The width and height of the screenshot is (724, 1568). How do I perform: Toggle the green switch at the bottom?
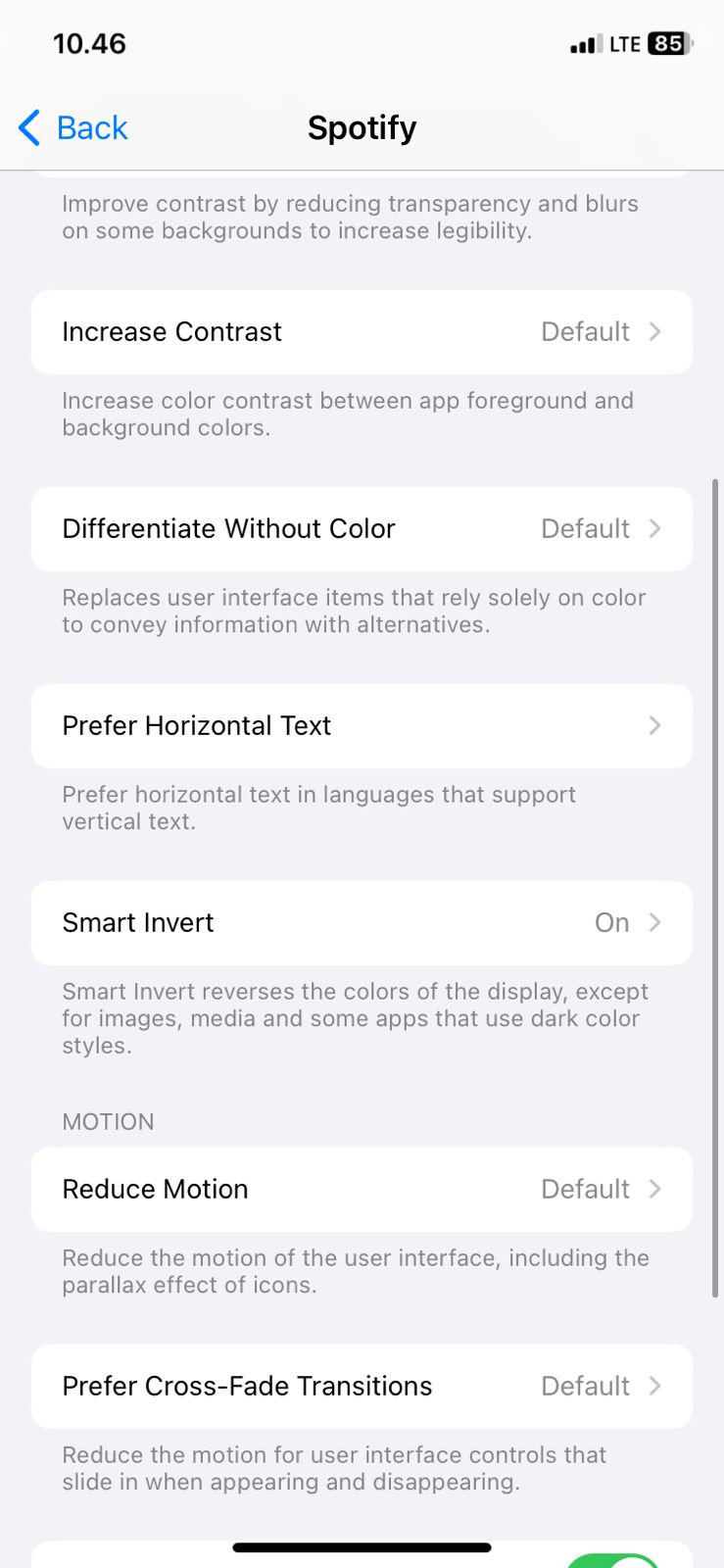tap(614, 1560)
